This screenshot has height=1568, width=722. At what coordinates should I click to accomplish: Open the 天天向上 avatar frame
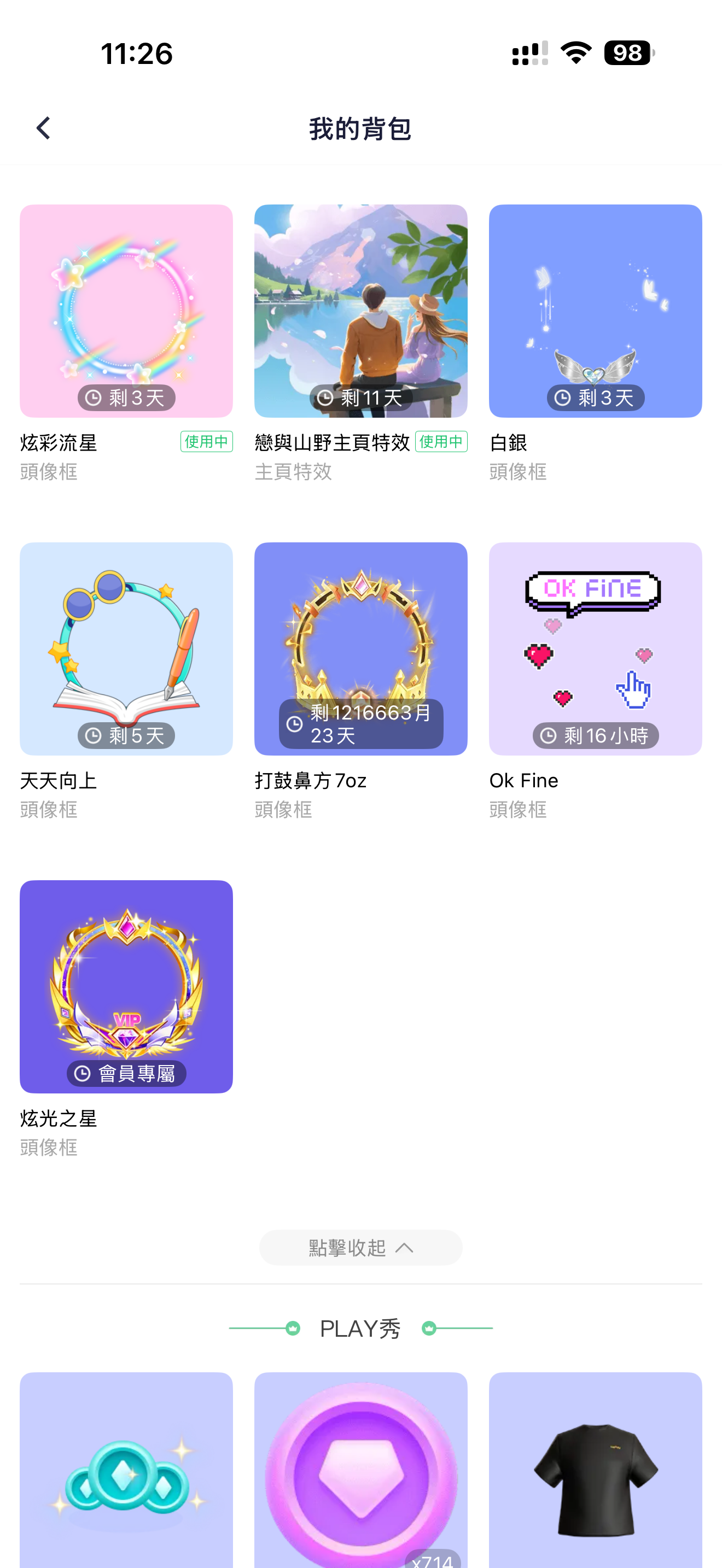click(126, 649)
